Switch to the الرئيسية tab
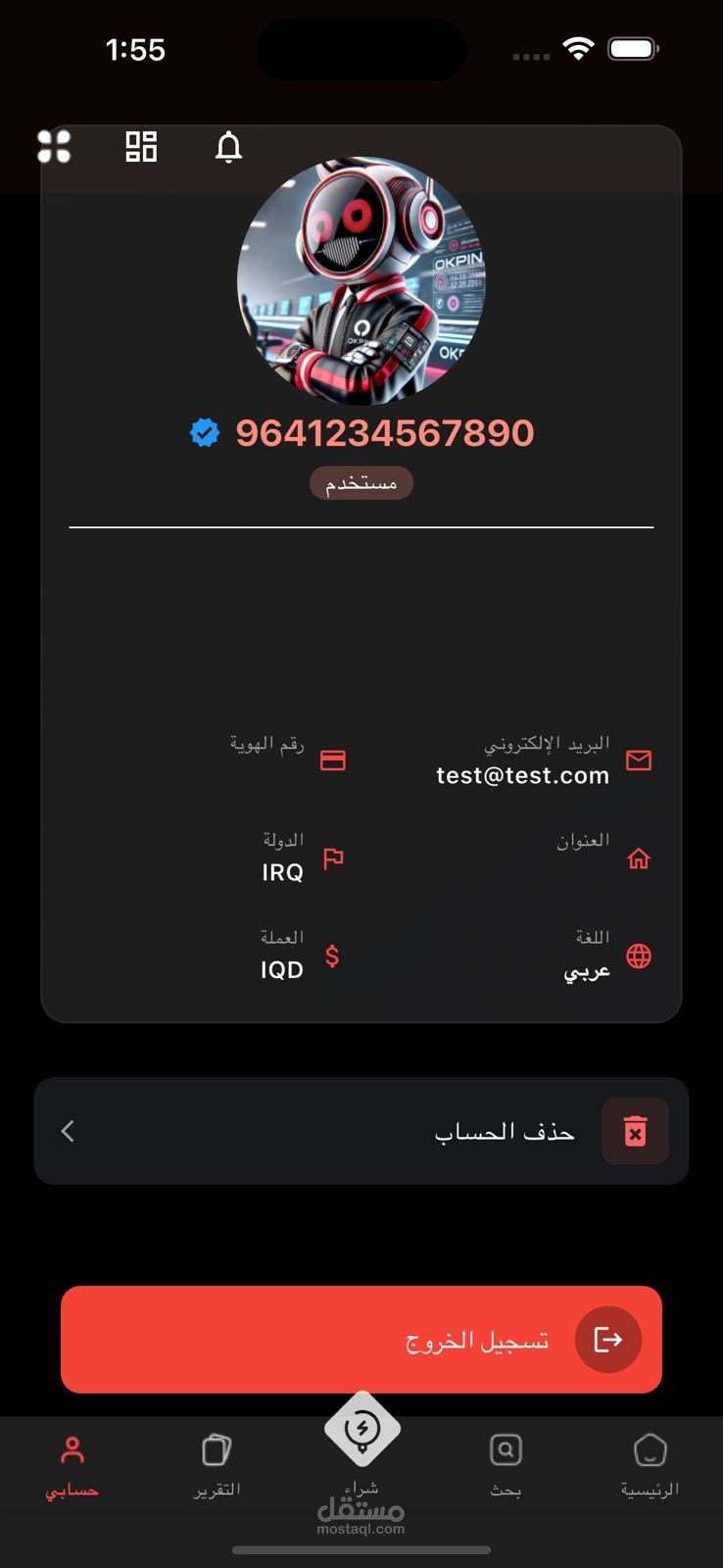 tap(650, 1466)
